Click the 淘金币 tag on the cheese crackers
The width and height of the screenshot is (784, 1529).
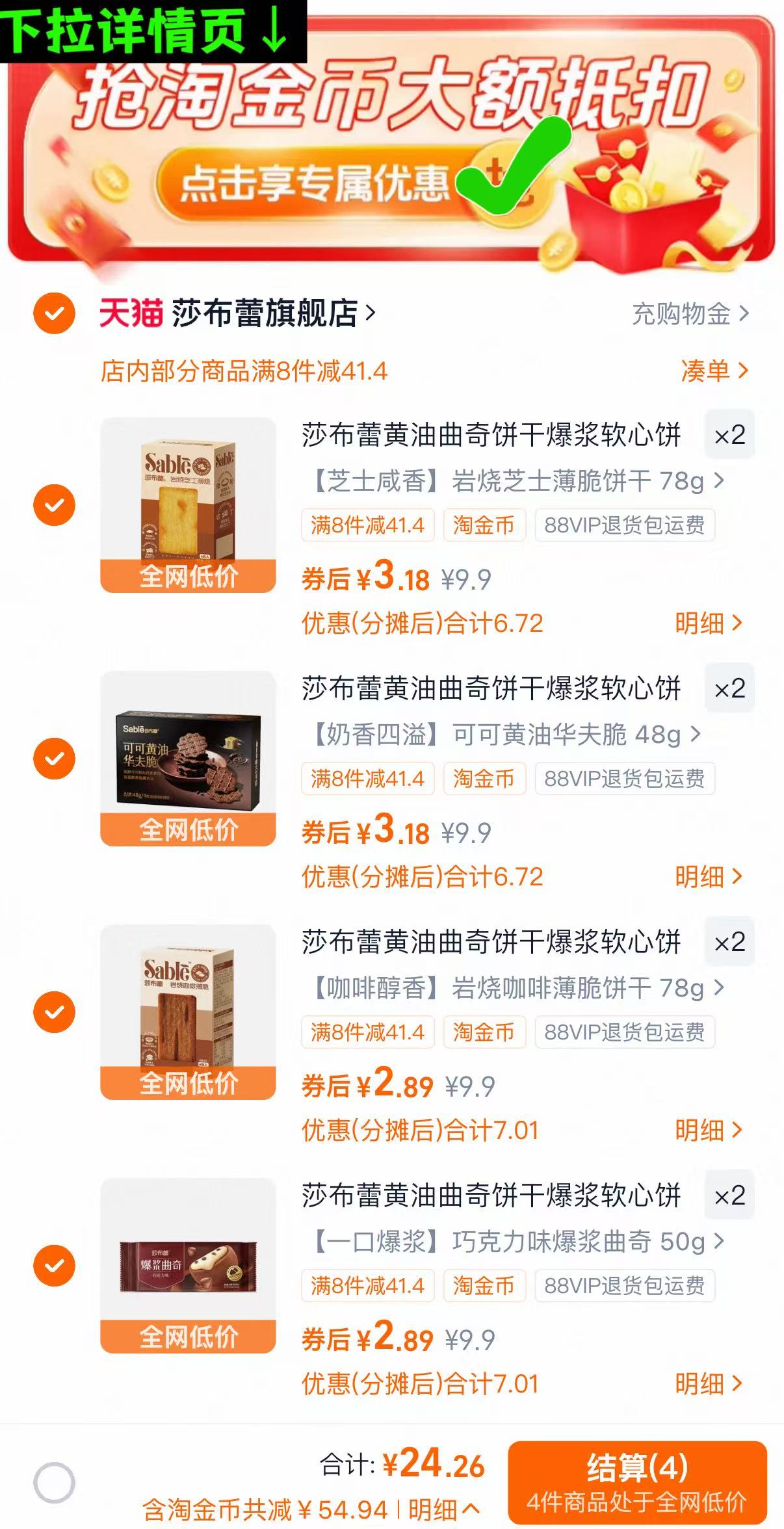[485, 526]
